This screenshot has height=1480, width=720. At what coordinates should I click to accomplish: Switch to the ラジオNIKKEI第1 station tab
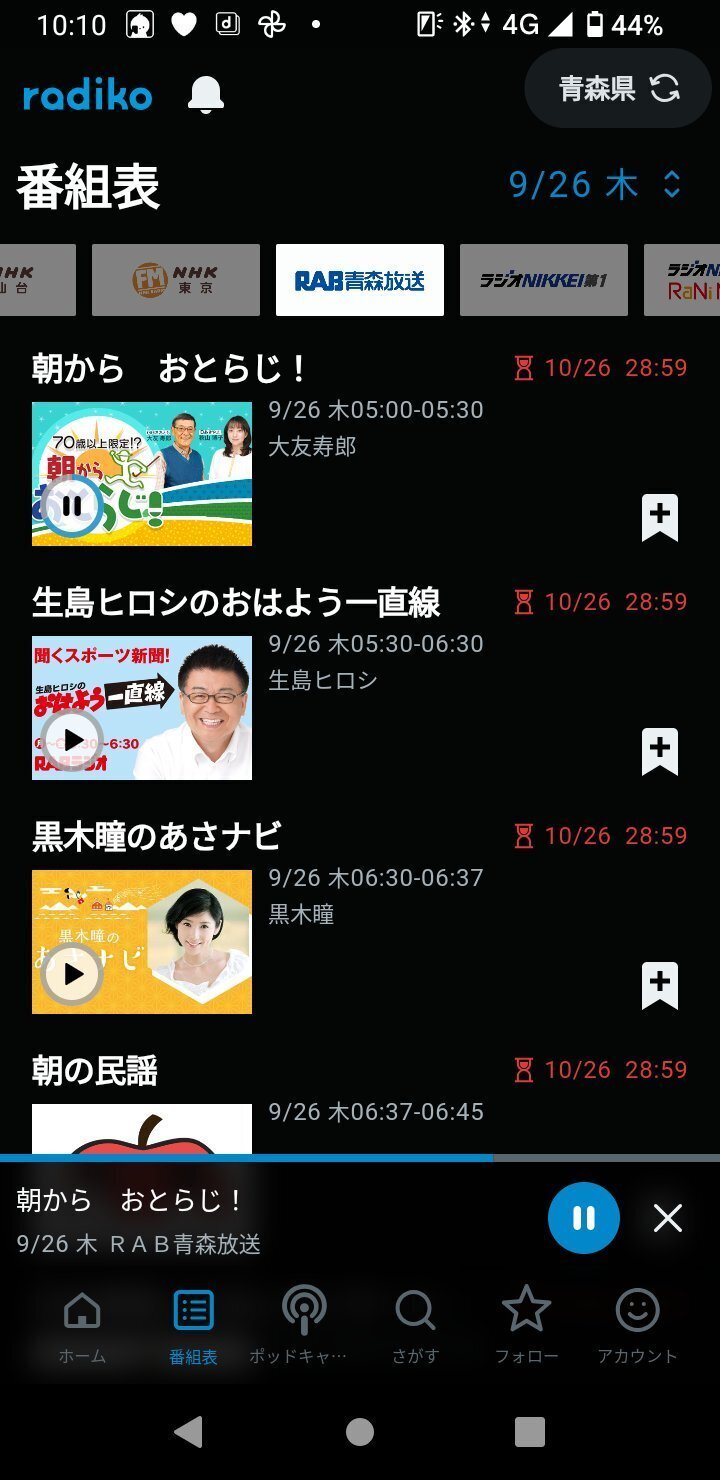point(544,280)
